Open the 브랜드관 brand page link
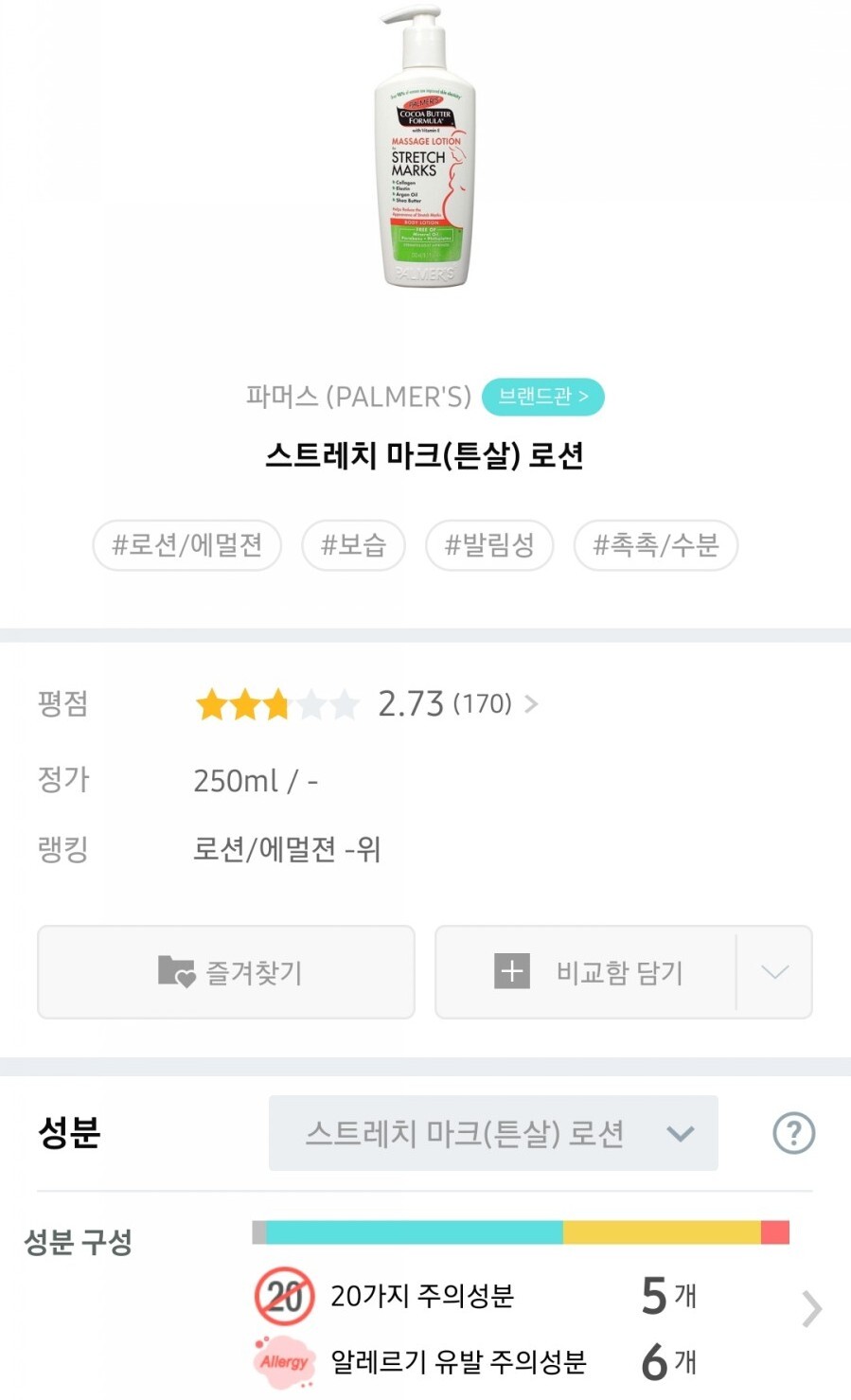Image resolution: width=851 pixels, height=1400 pixels. pos(542,397)
